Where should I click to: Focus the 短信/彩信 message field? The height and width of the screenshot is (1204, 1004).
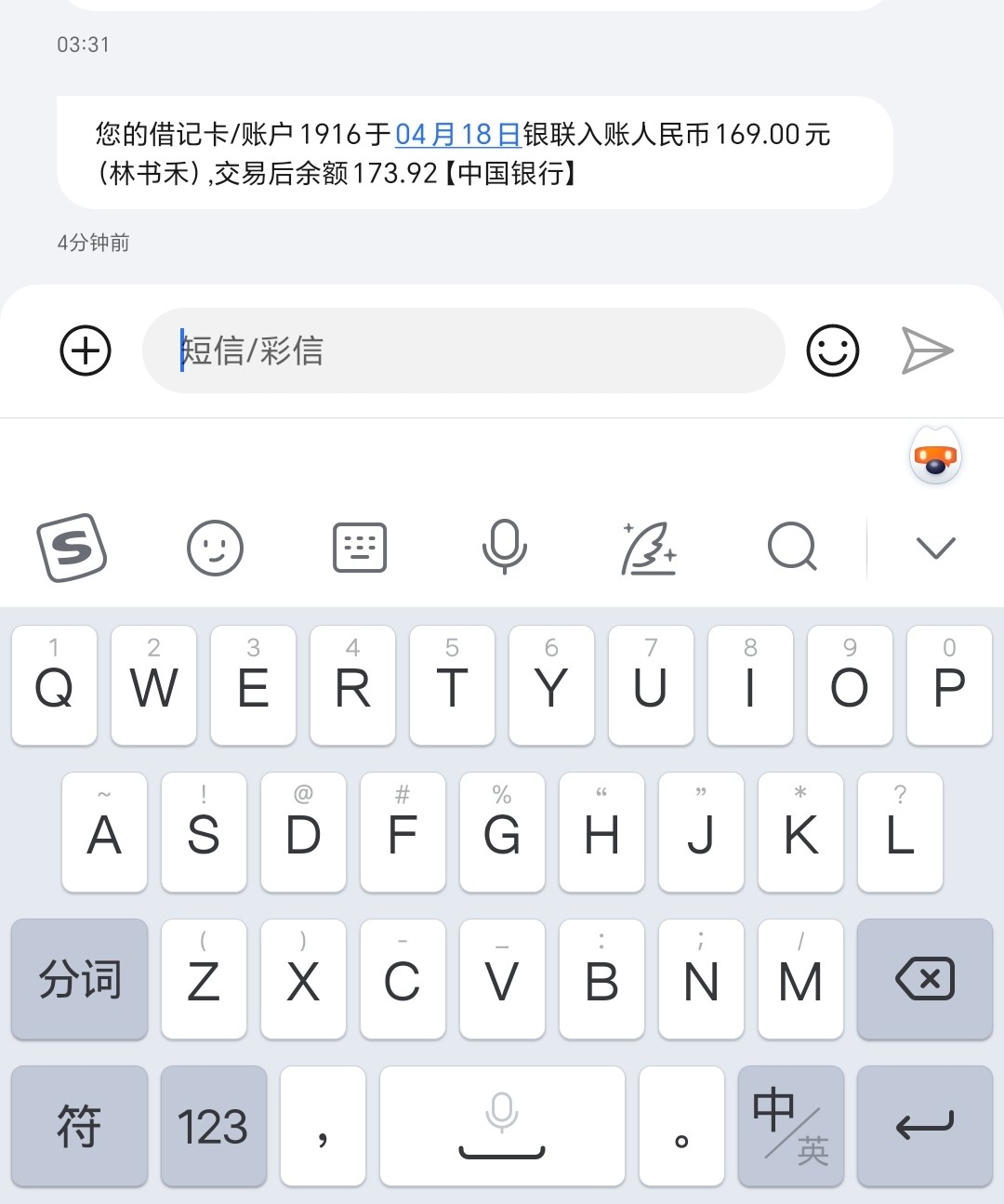[x=465, y=351]
